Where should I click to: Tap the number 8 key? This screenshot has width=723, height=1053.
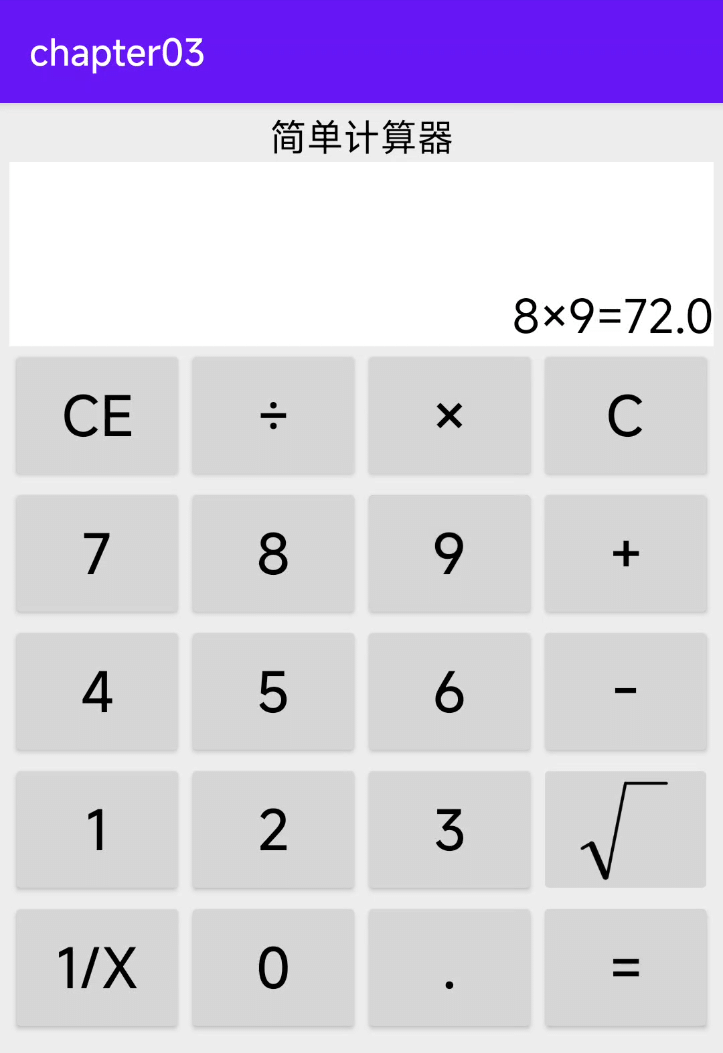273,553
